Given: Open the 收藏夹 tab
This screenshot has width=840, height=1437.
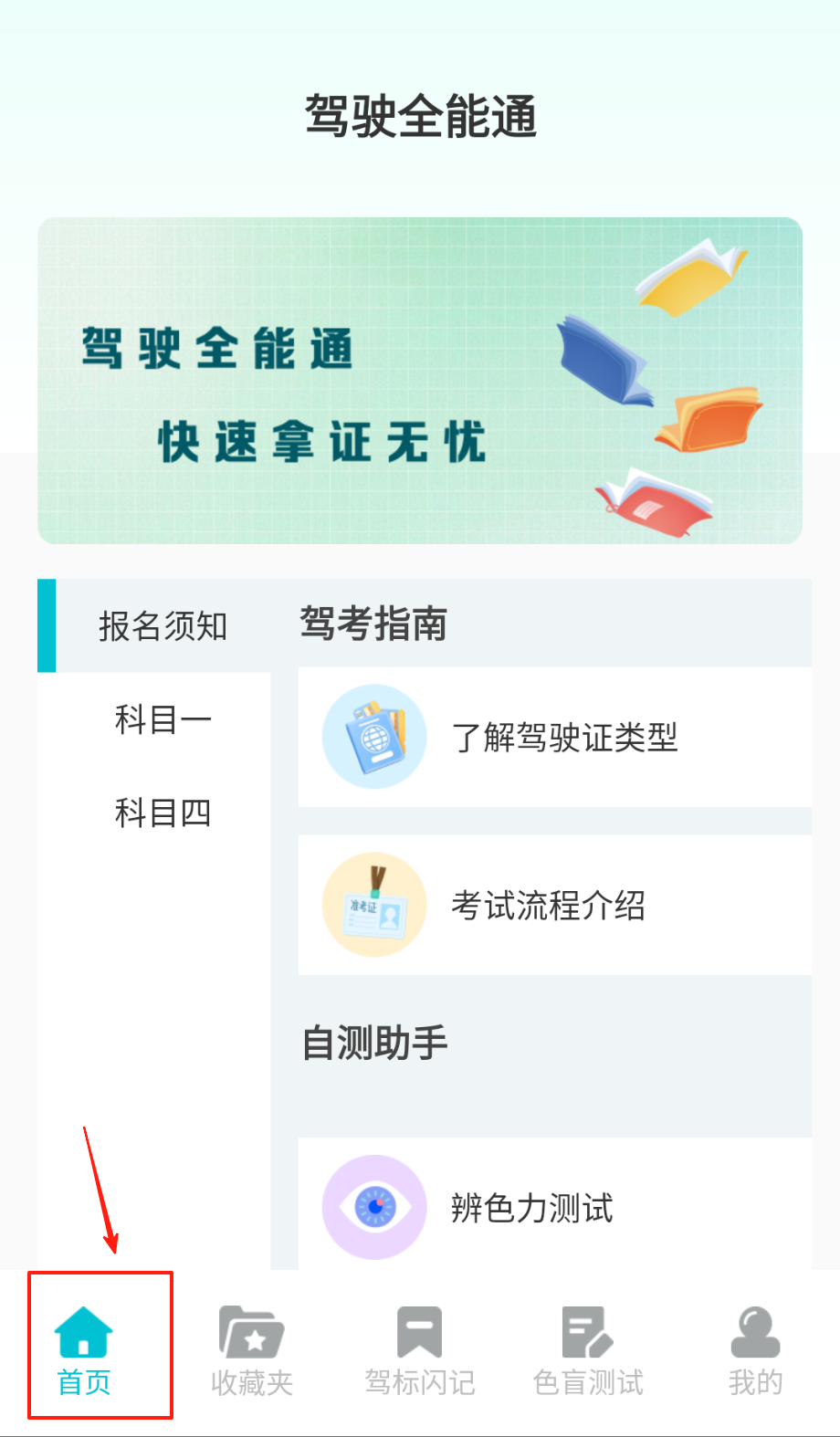Looking at the screenshot, I should pos(252,1349).
